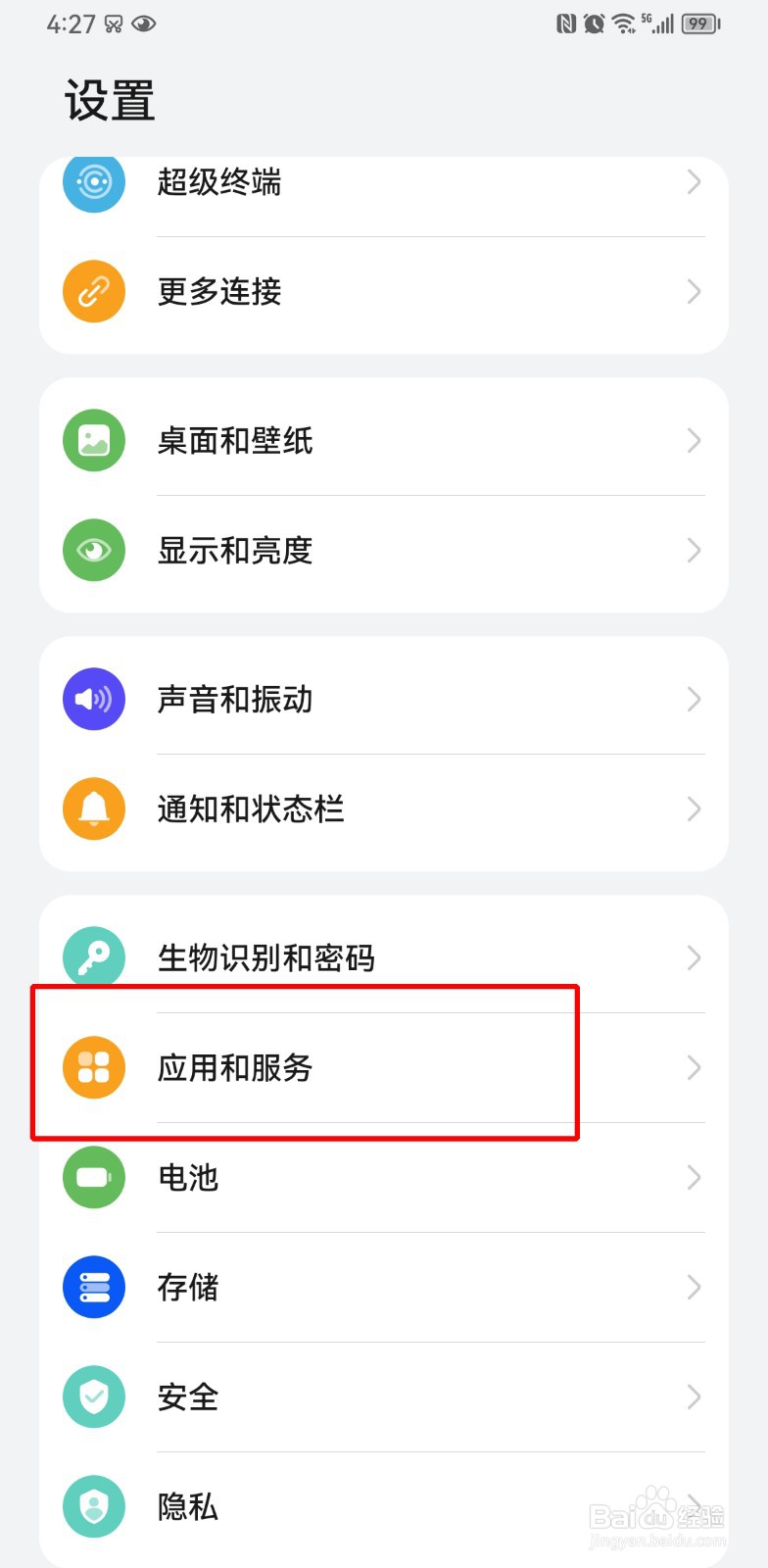The width and height of the screenshot is (768, 1568).
Task: Select the key icon for 生物识别和密码
Action: [x=94, y=957]
